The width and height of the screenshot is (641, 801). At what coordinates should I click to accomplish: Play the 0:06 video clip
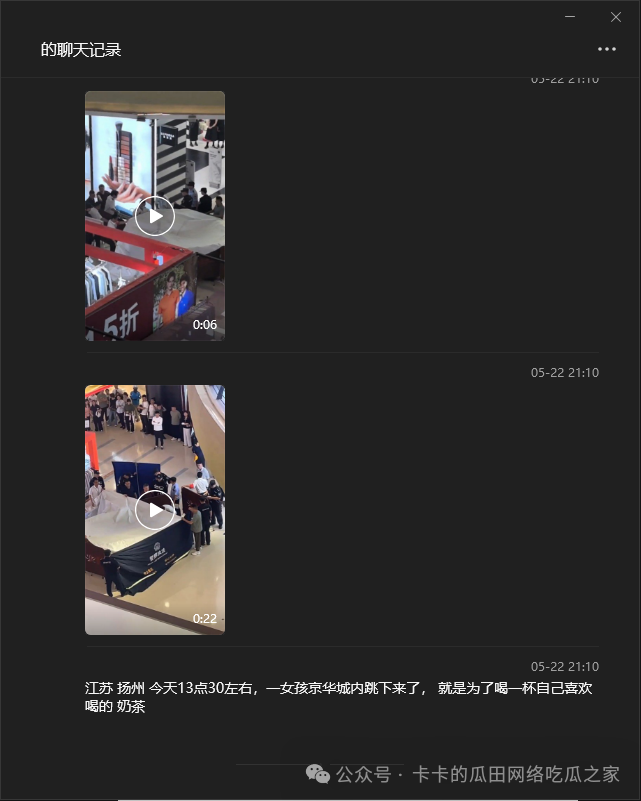[155, 216]
